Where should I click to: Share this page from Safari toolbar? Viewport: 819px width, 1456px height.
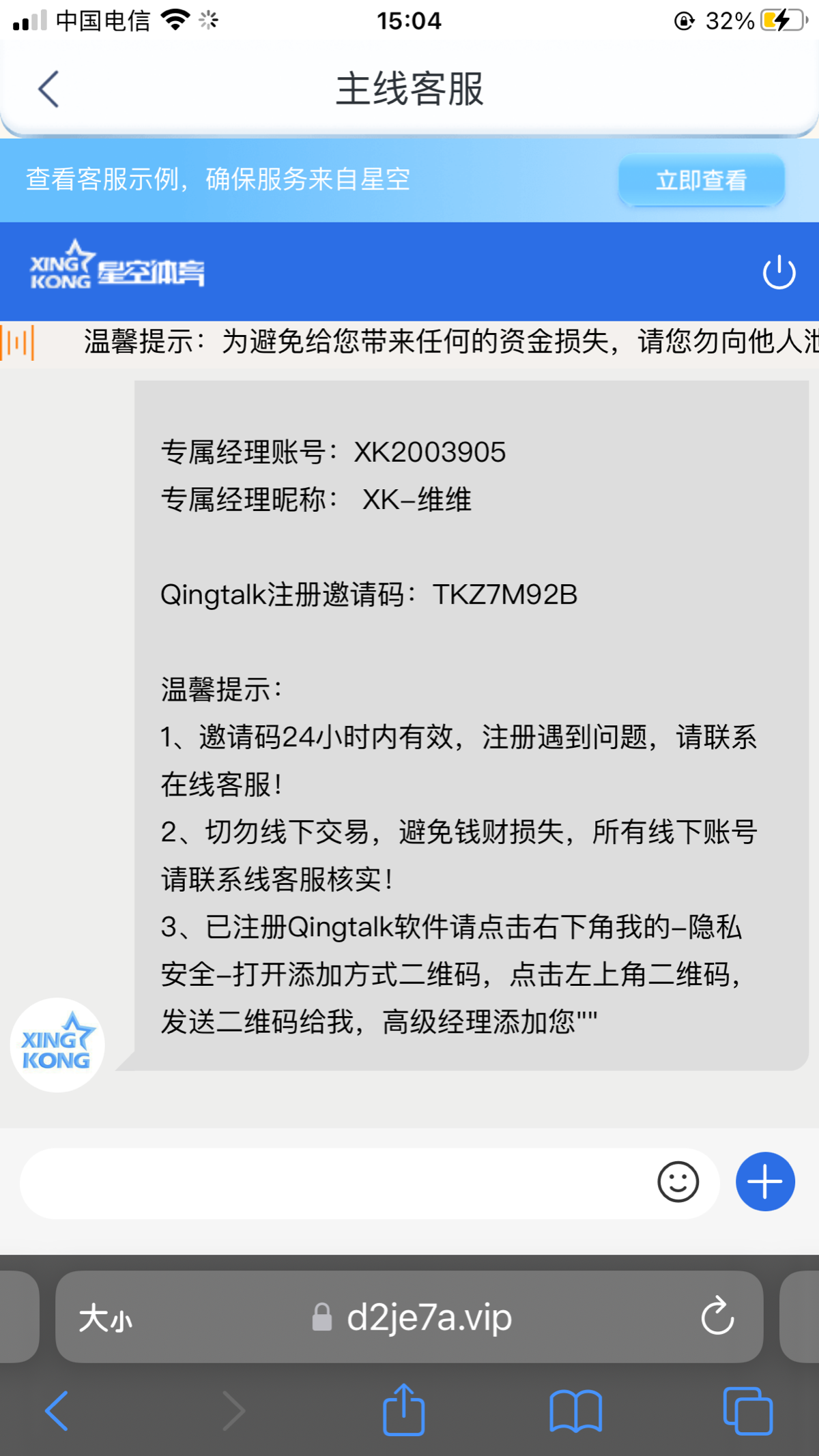click(x=404, y=1410)
